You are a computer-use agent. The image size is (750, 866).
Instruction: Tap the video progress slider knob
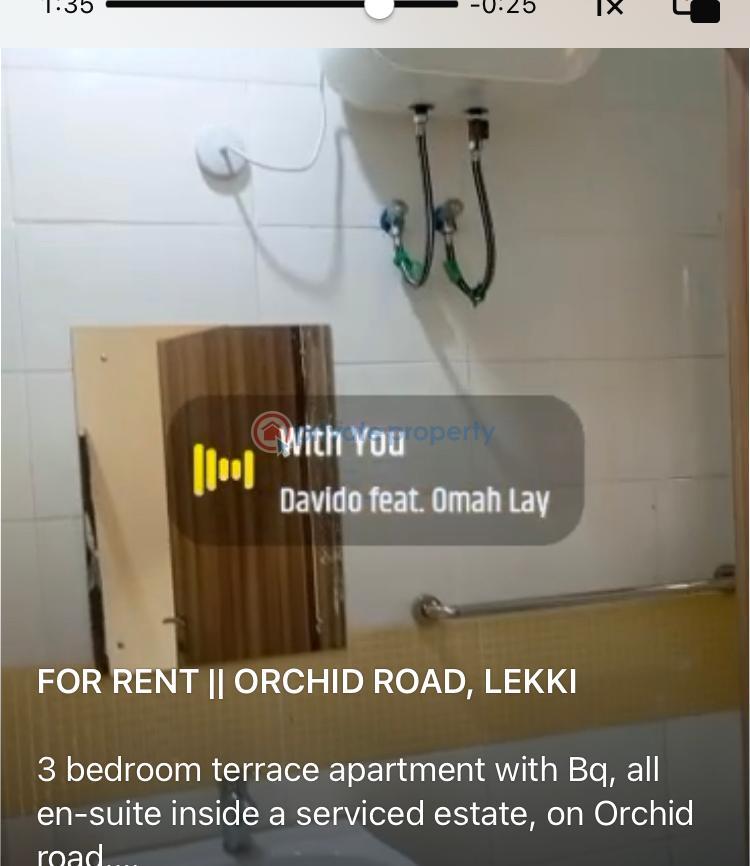[x=379, y=6]
